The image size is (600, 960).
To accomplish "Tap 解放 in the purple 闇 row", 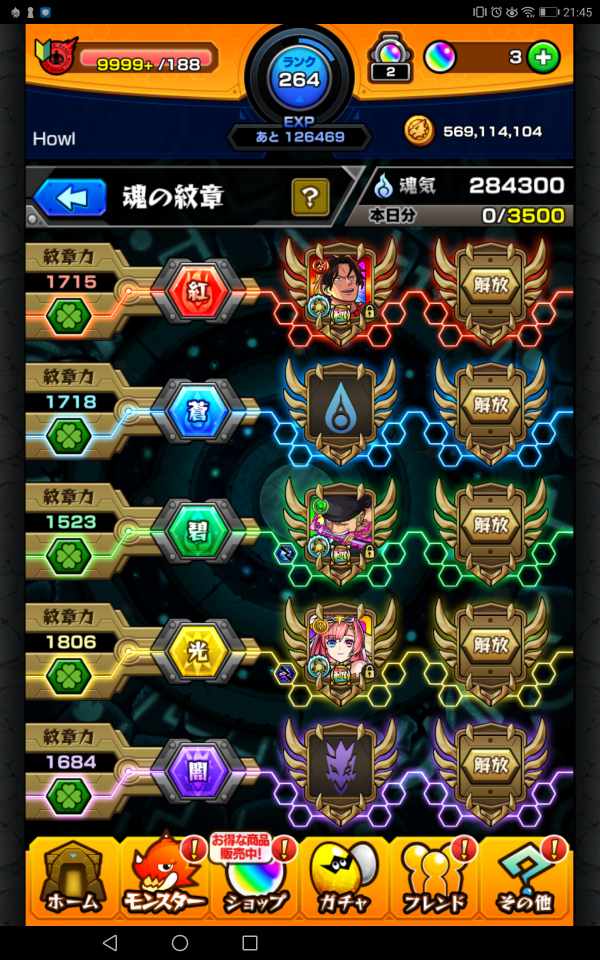I will pos(491,766).
